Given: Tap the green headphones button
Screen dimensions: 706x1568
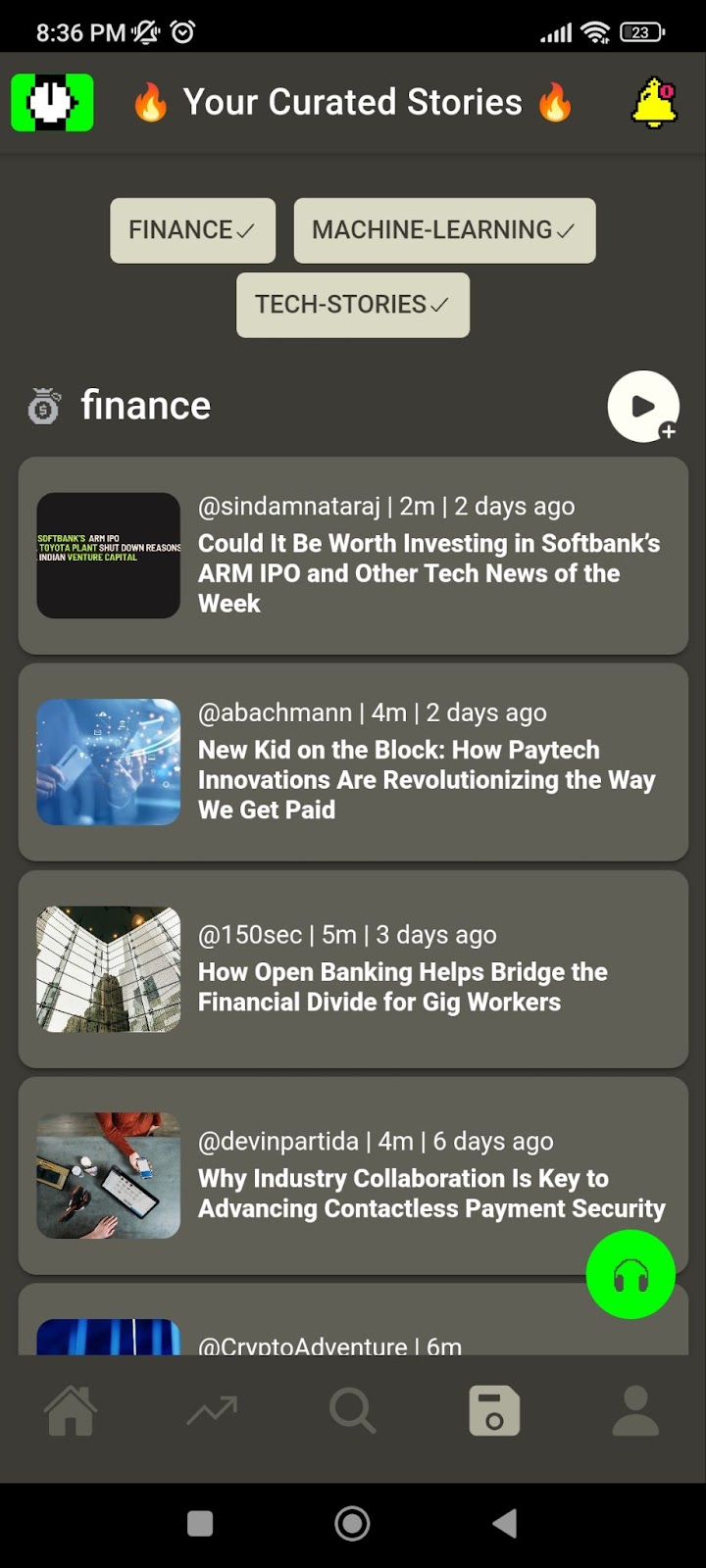Looking at the screenshot, I should click(630, 1275).
